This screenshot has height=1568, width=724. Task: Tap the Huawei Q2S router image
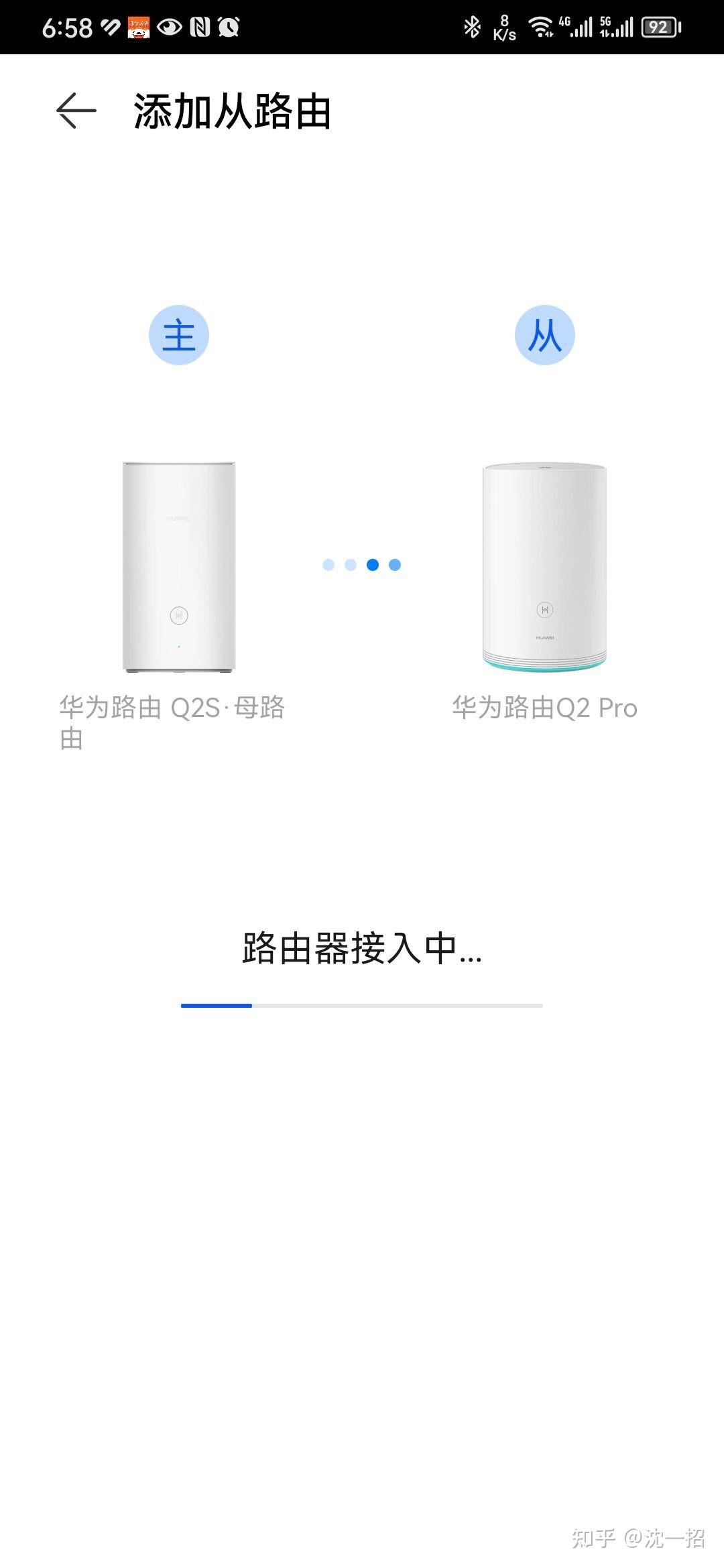[177, 566]
